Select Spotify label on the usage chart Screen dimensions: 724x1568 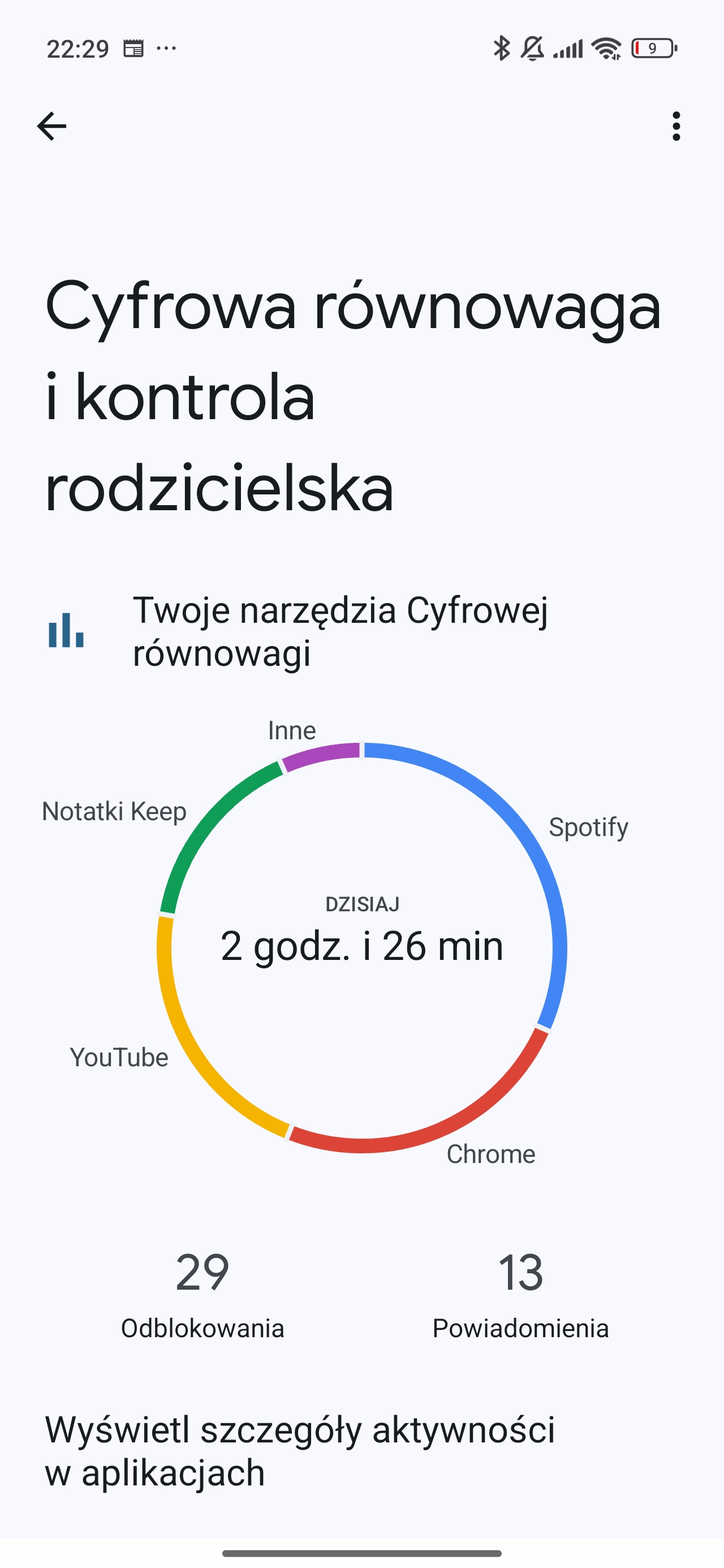tap(588, 826)
